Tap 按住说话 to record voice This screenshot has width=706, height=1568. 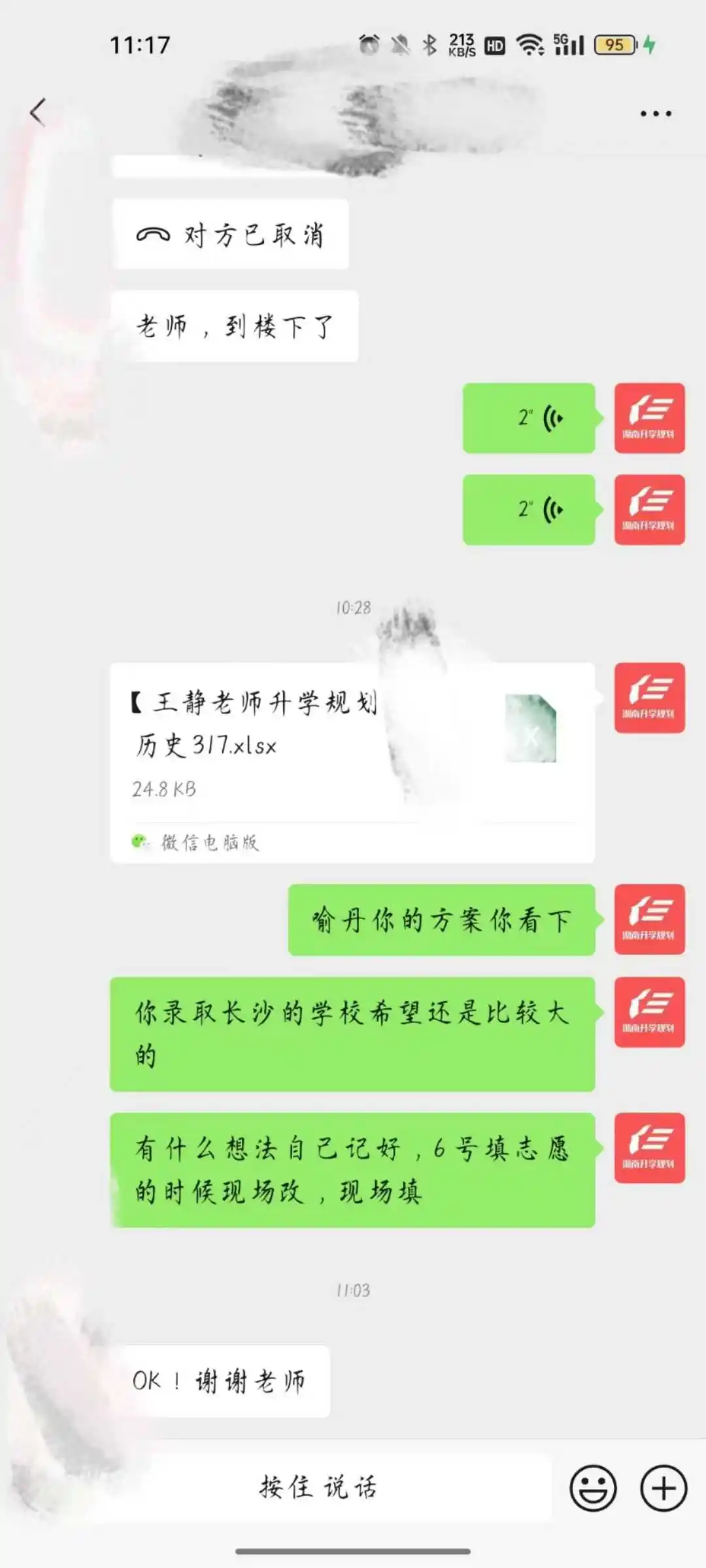point(318,1487)
